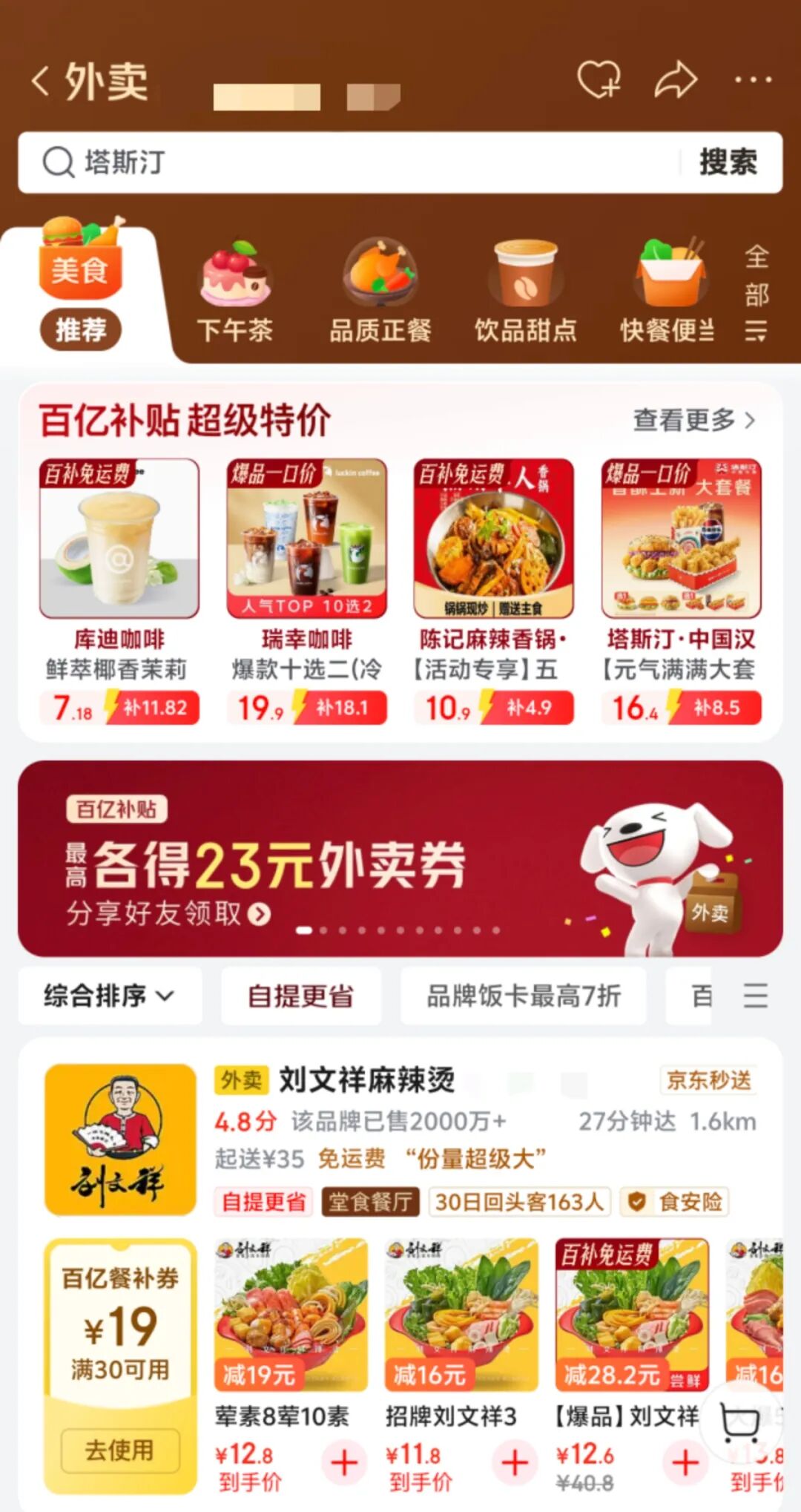The width and height of the screenshot is (801, 1512).
Task: Select the 下午茶 category icon
Action: pos(234,282)
